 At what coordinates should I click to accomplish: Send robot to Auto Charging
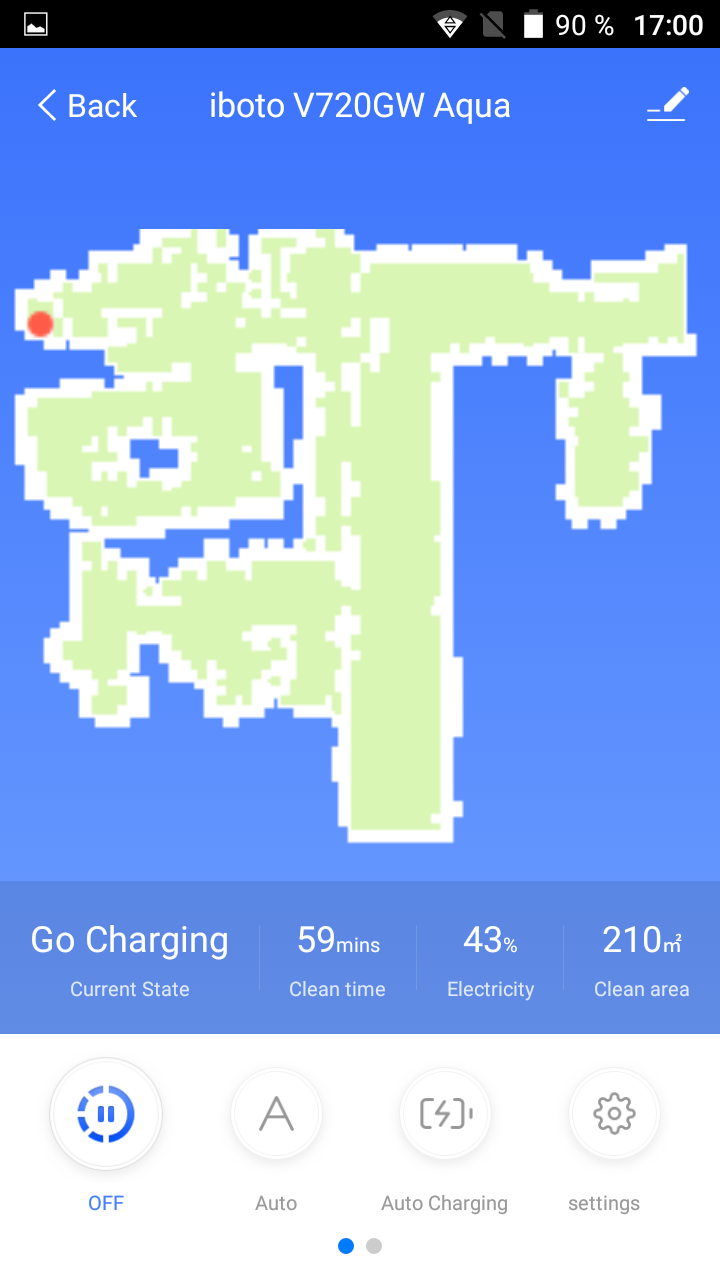coord(445,1114)
